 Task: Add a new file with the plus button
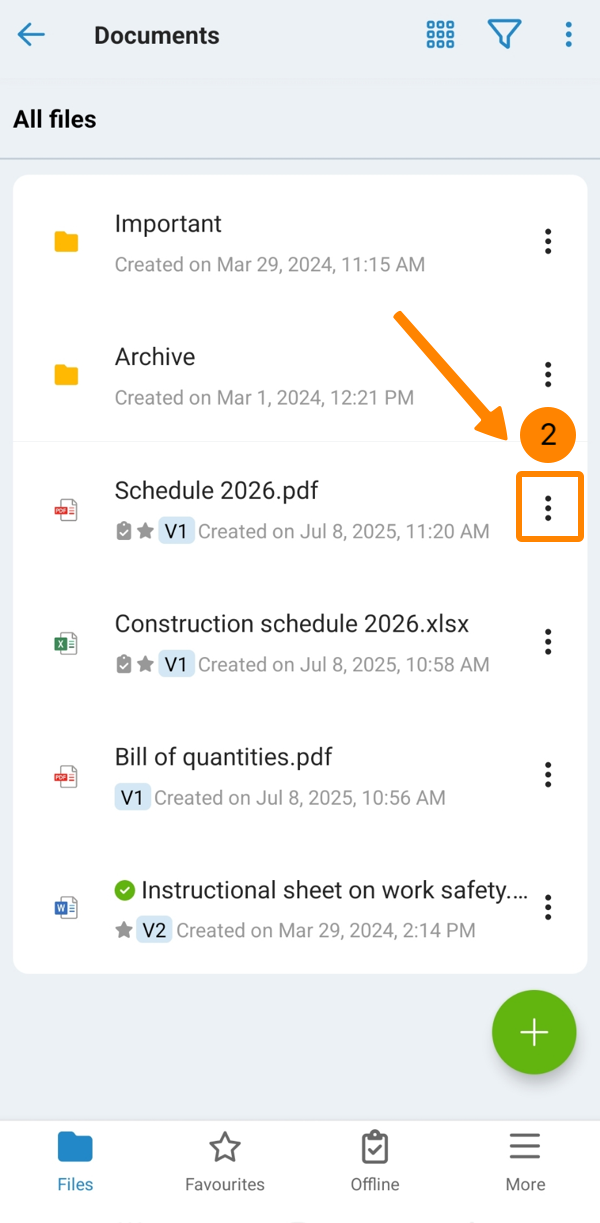click(534, 1032)
